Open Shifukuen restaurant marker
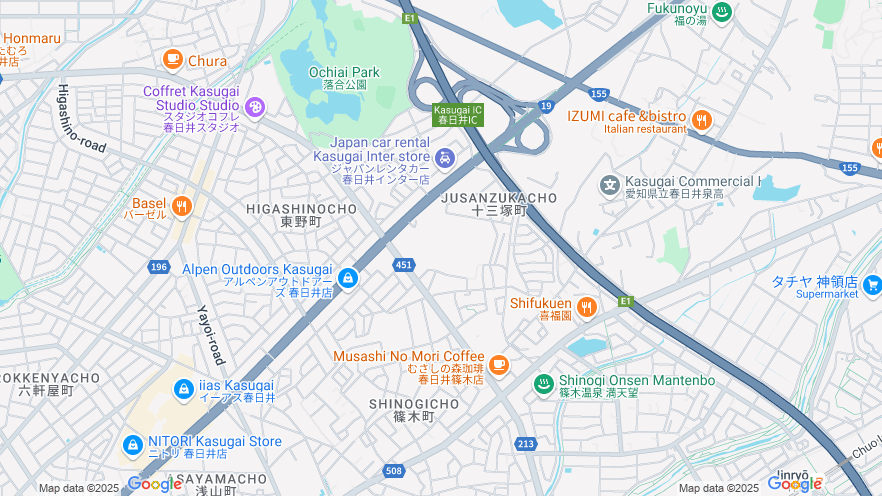 pos(587,307)
